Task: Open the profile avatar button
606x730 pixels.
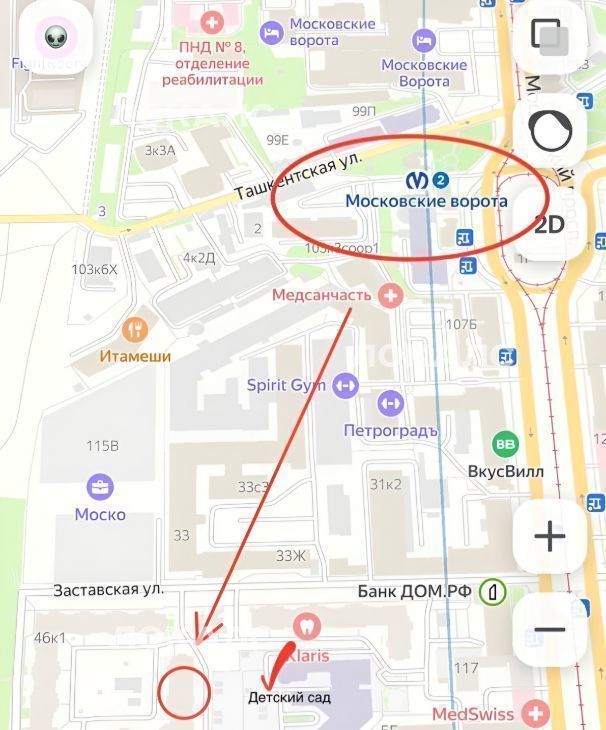Action: [x=55, y=36]
